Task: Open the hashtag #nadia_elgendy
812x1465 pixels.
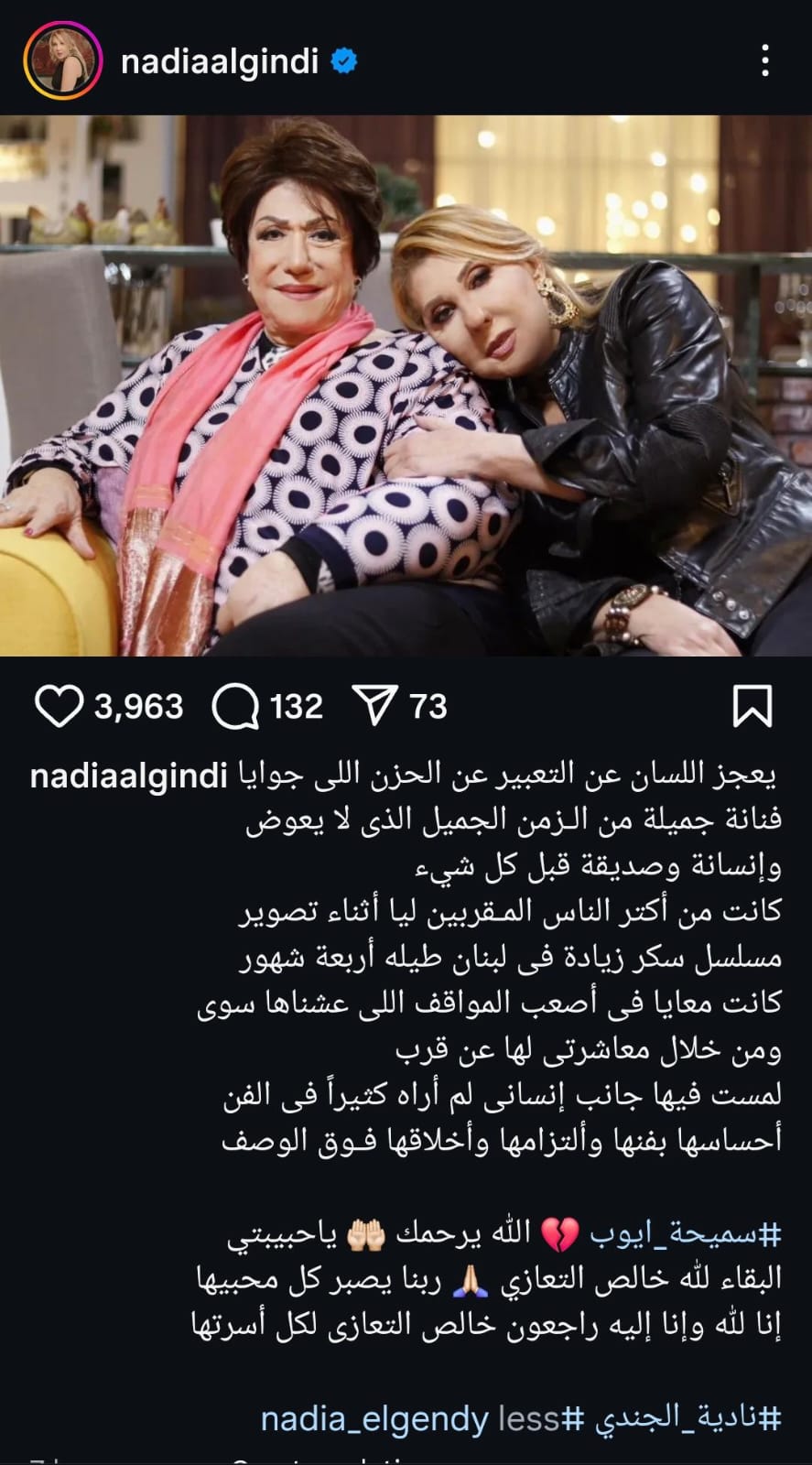Action: pyautogui.click(x=375, y=1418)
